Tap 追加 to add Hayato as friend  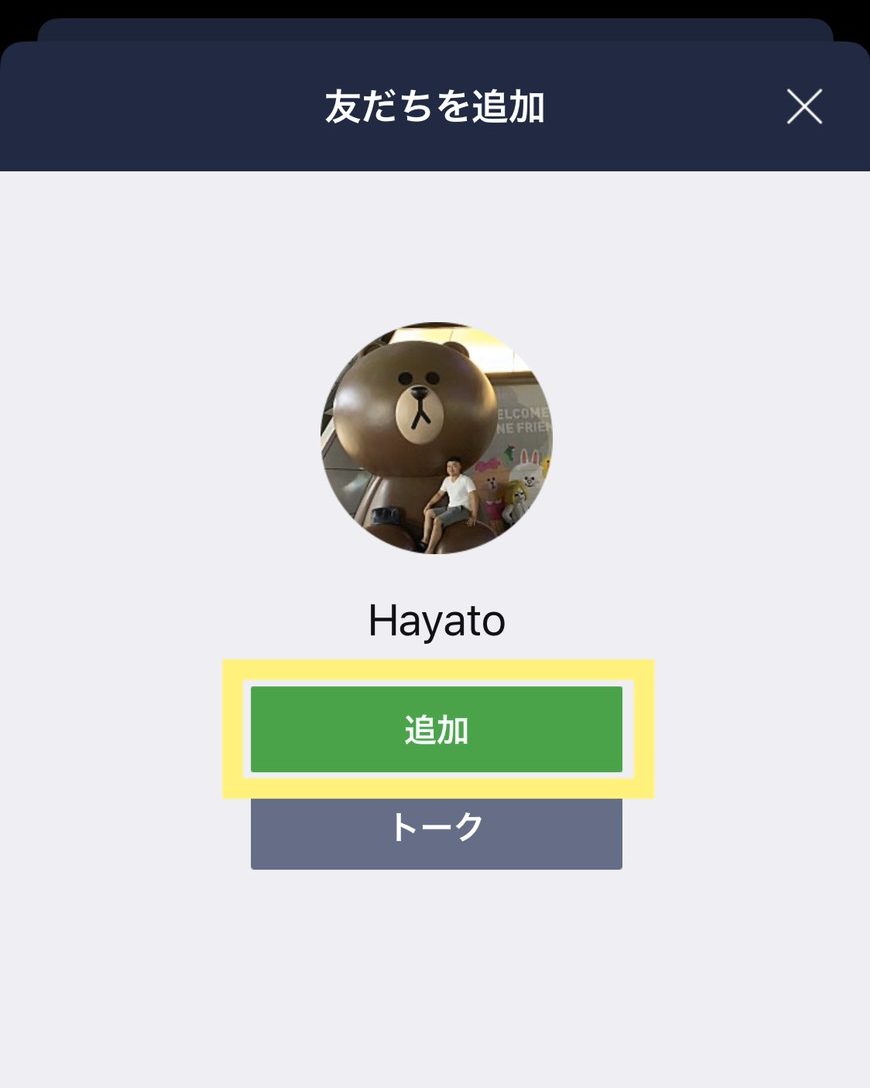point(436,730)
